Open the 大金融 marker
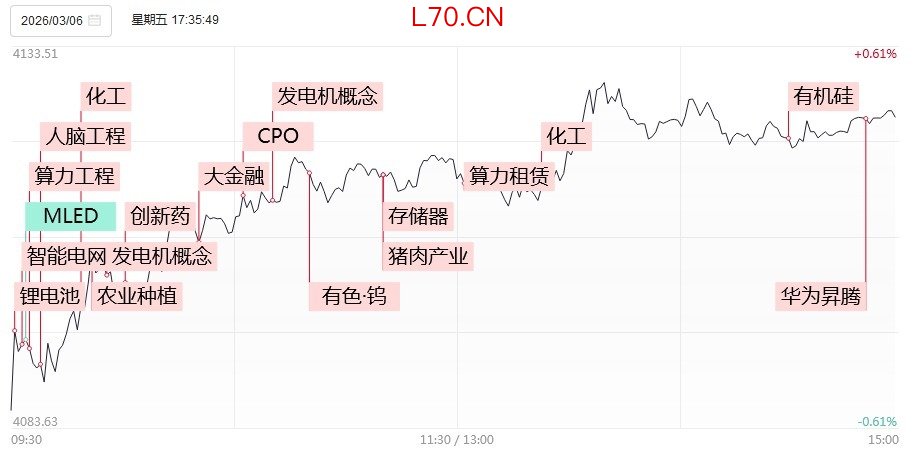Viewport: 915px width, 454px height. [233, 176]
